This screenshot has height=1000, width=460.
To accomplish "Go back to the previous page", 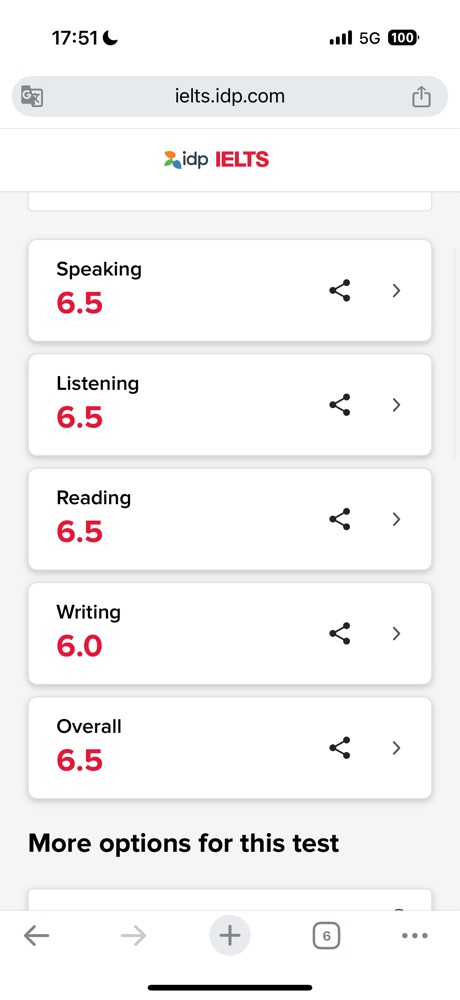I will tap(36, 936).
